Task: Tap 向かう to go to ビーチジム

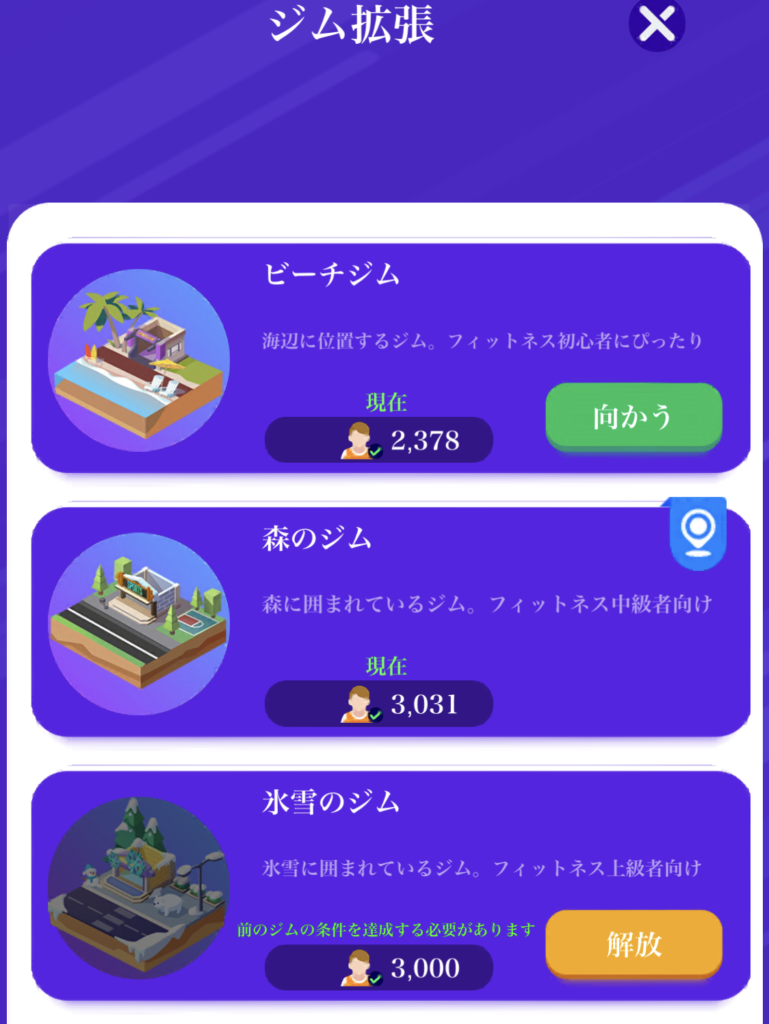Action: tap(633, 416)
